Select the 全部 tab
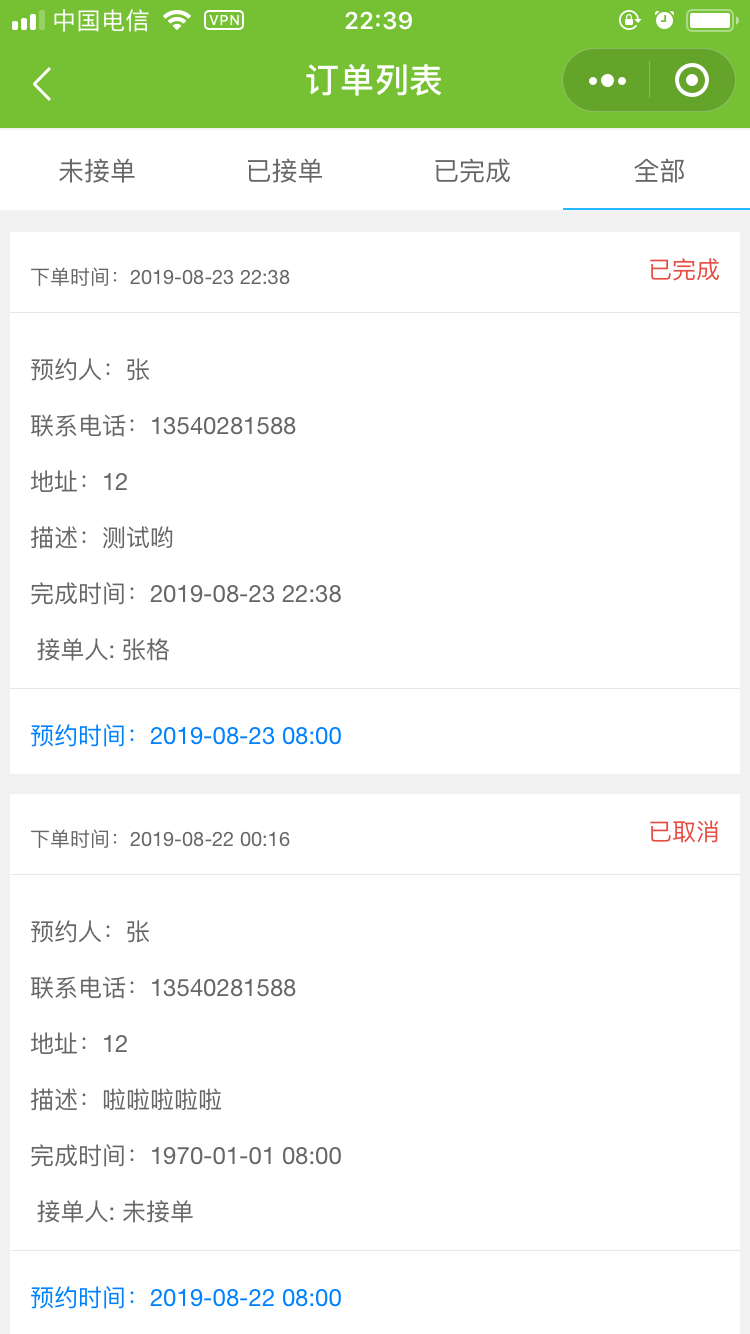Image resolution: width=750 pixels, height=1334 pixels. [659, 171]
